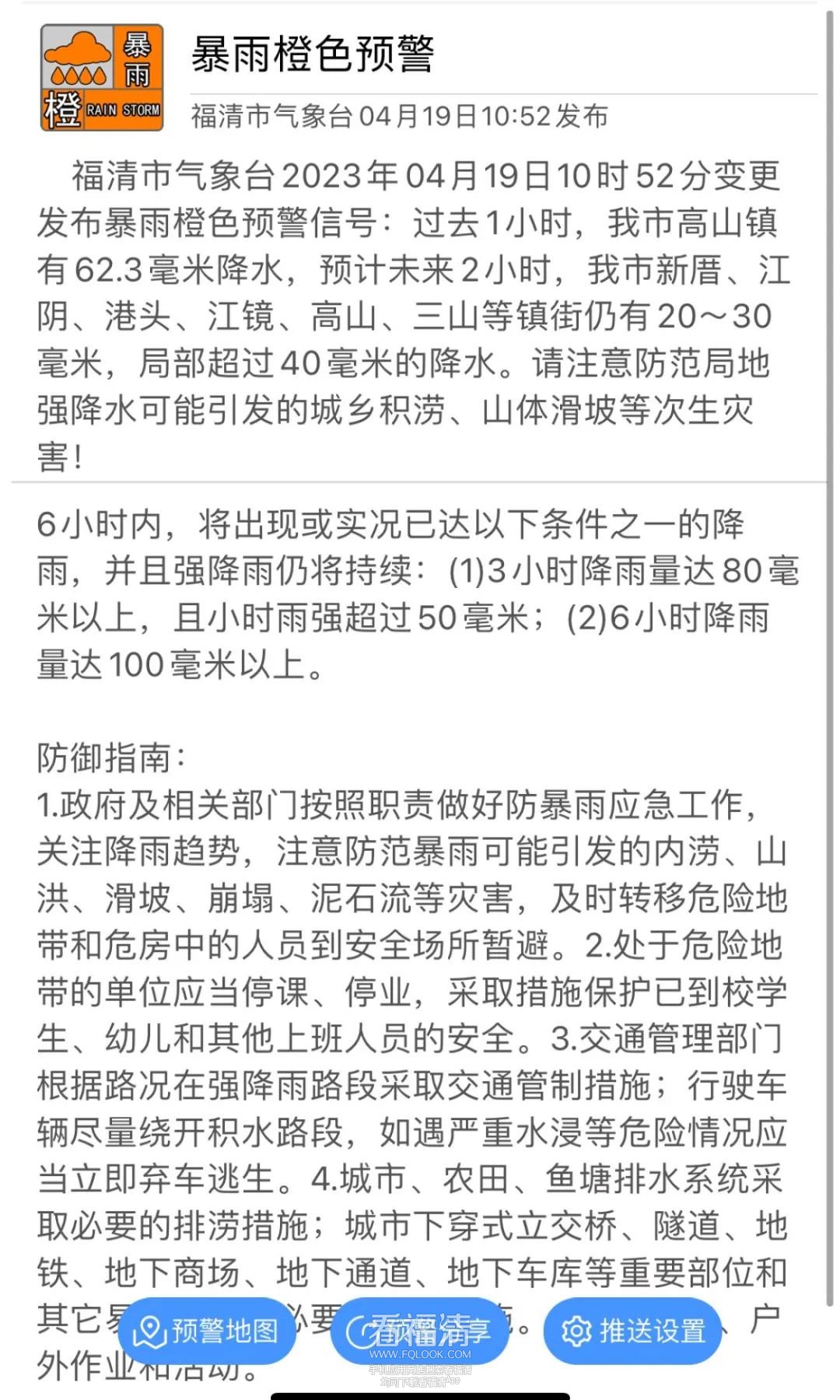The image size is (840, 1400).
Task: Open the 预警地图 warning map
Action: pos(207,1331)
